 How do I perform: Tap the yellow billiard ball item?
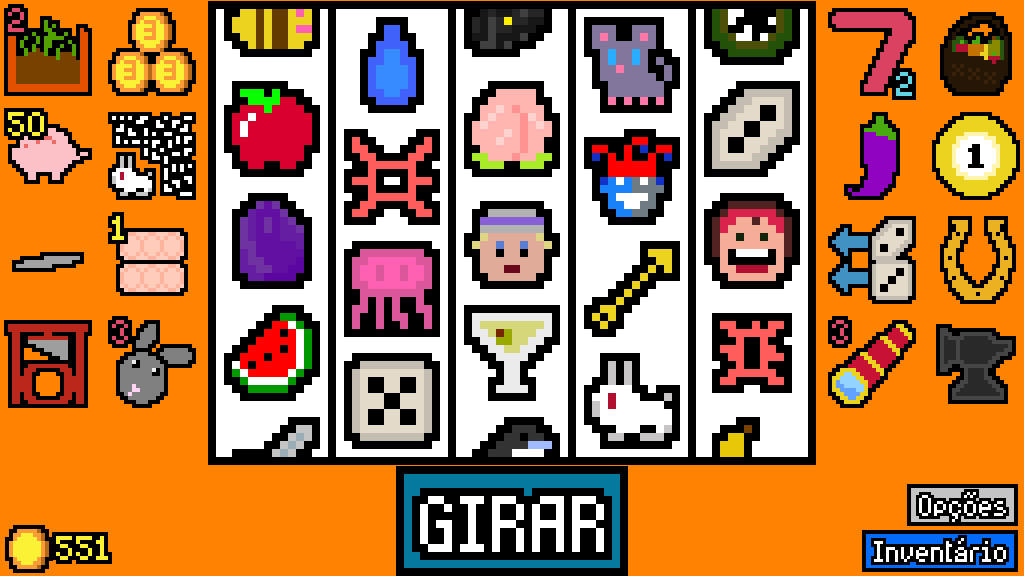(975, 155)
